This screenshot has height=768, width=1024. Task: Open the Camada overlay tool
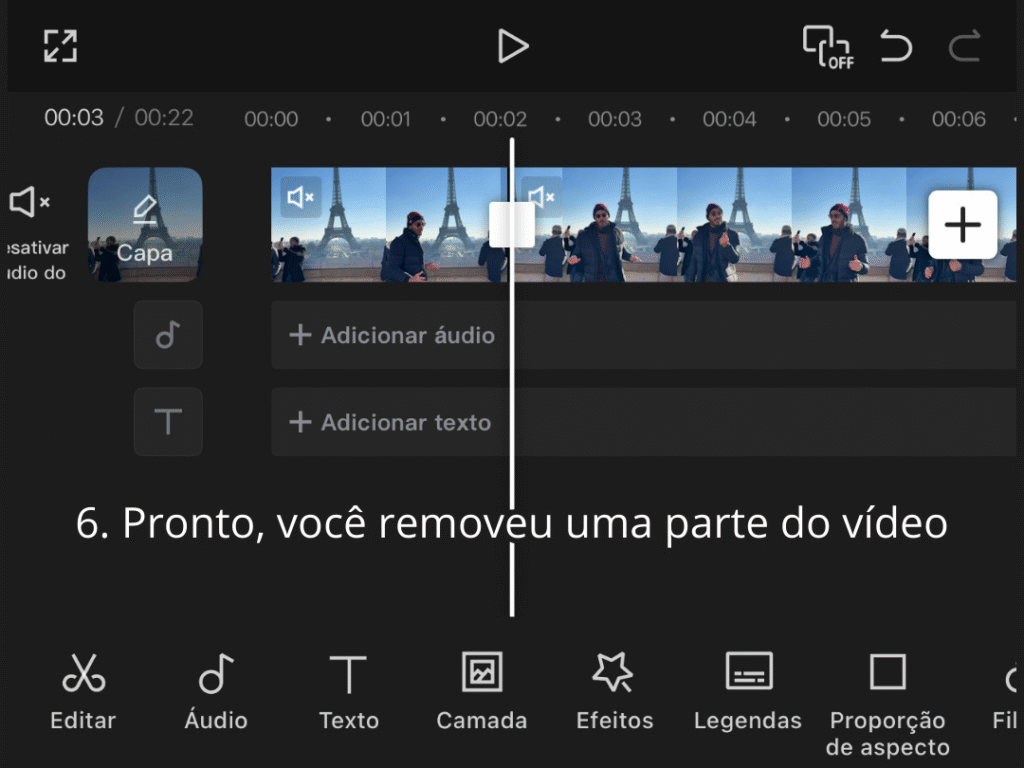[x=481, y=690]
